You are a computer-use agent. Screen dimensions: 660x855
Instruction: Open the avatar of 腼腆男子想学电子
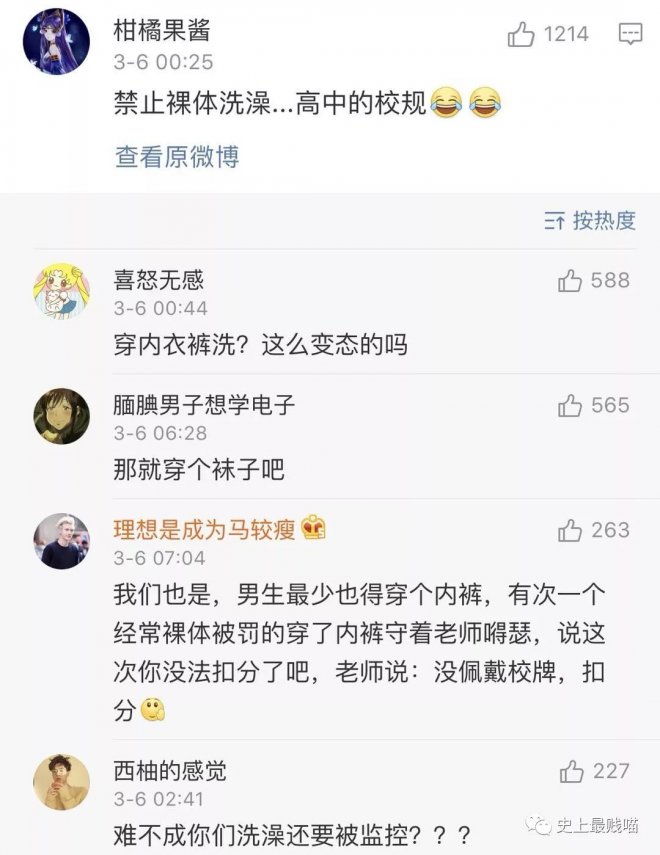coord(62,416)
